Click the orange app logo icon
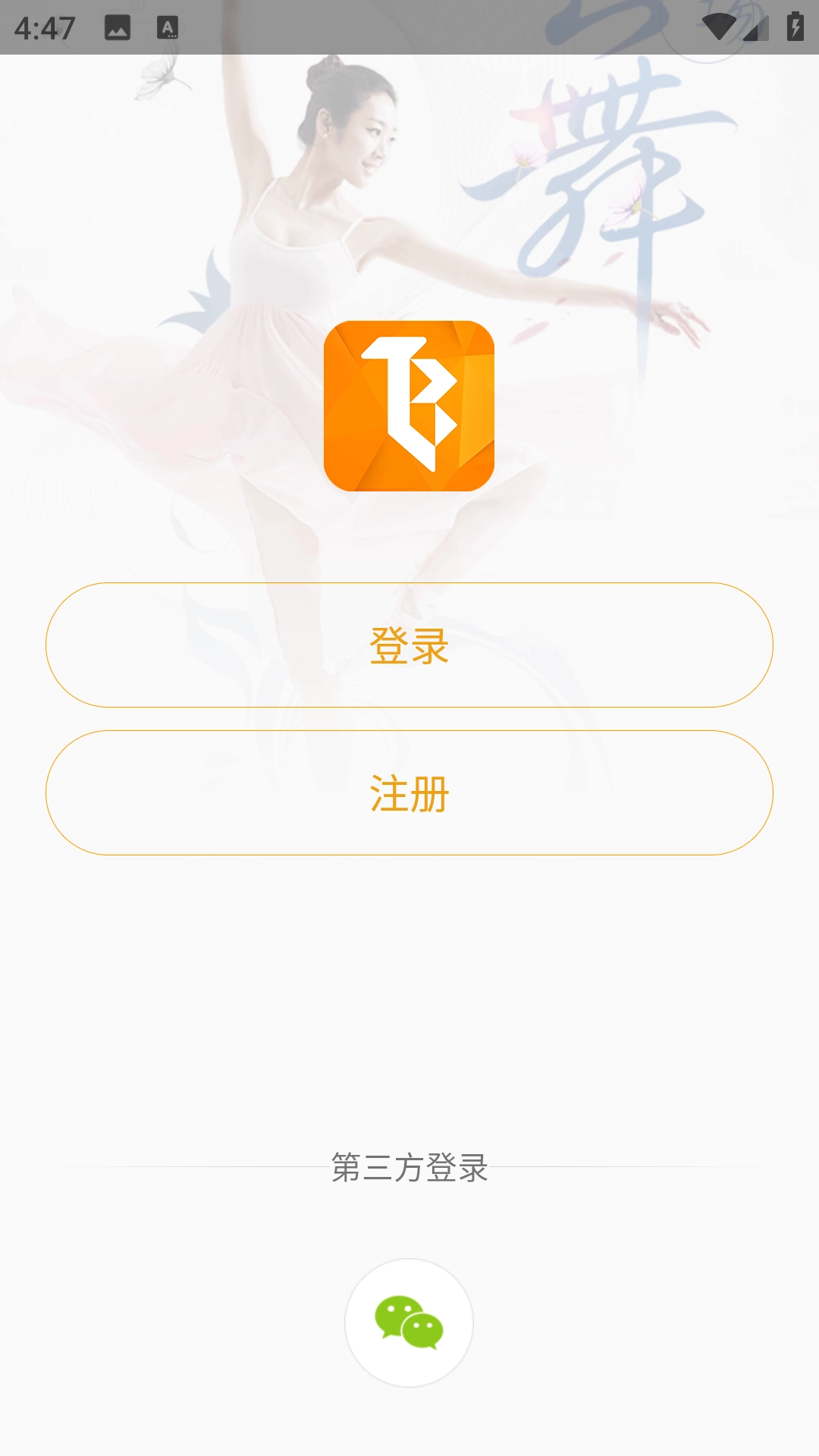The image size is (819, 1456). tap(409, 406)
